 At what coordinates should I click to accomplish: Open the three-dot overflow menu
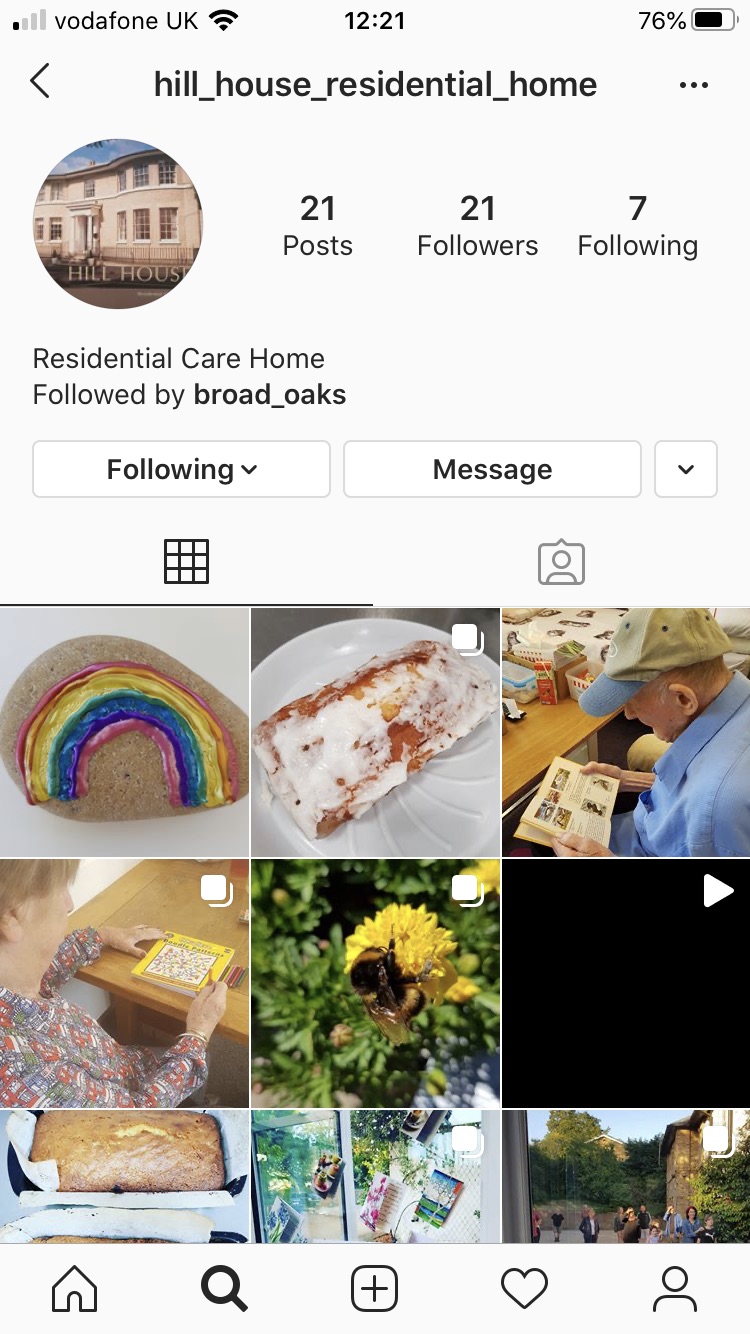tap(693, 85)
